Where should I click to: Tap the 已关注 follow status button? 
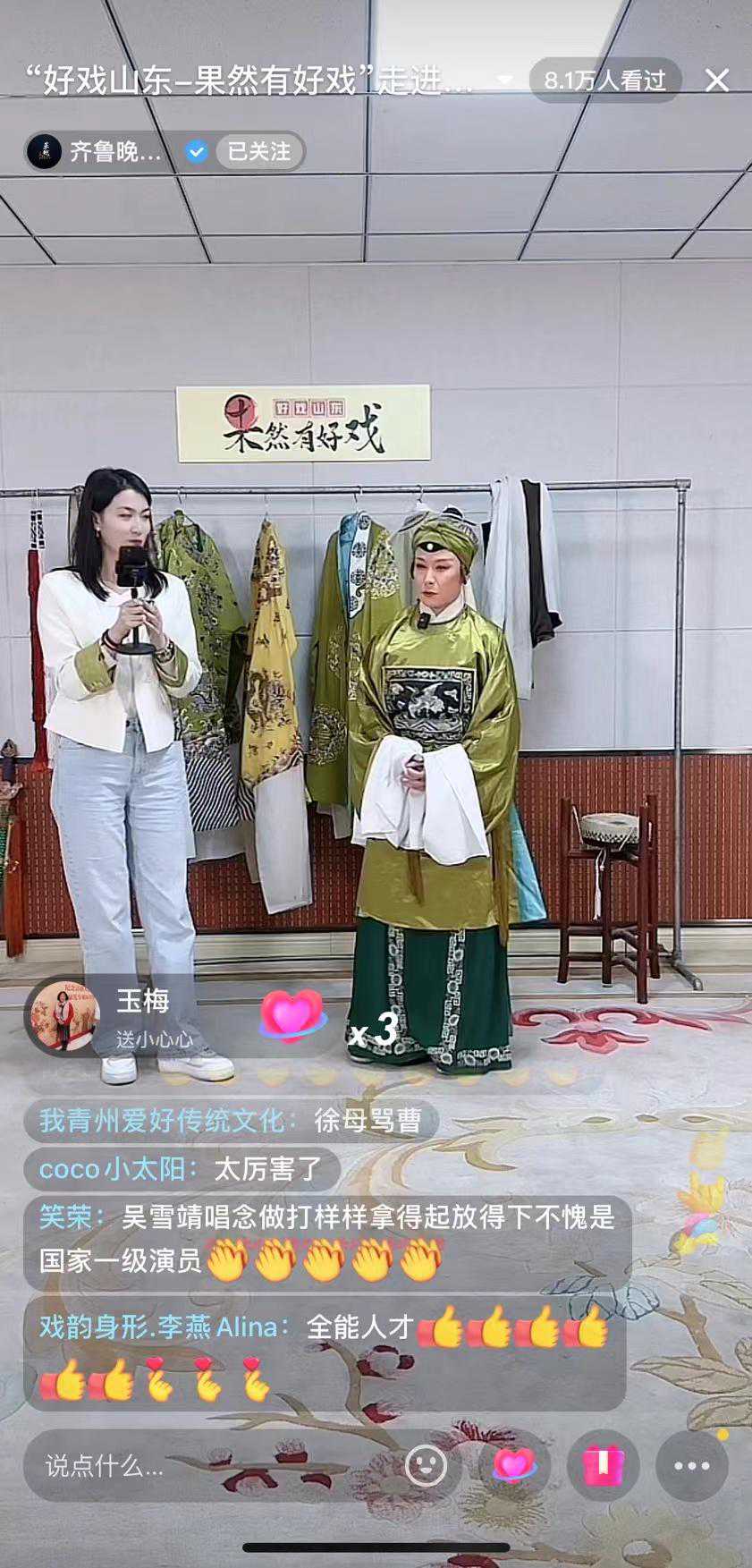coord(258,152)
